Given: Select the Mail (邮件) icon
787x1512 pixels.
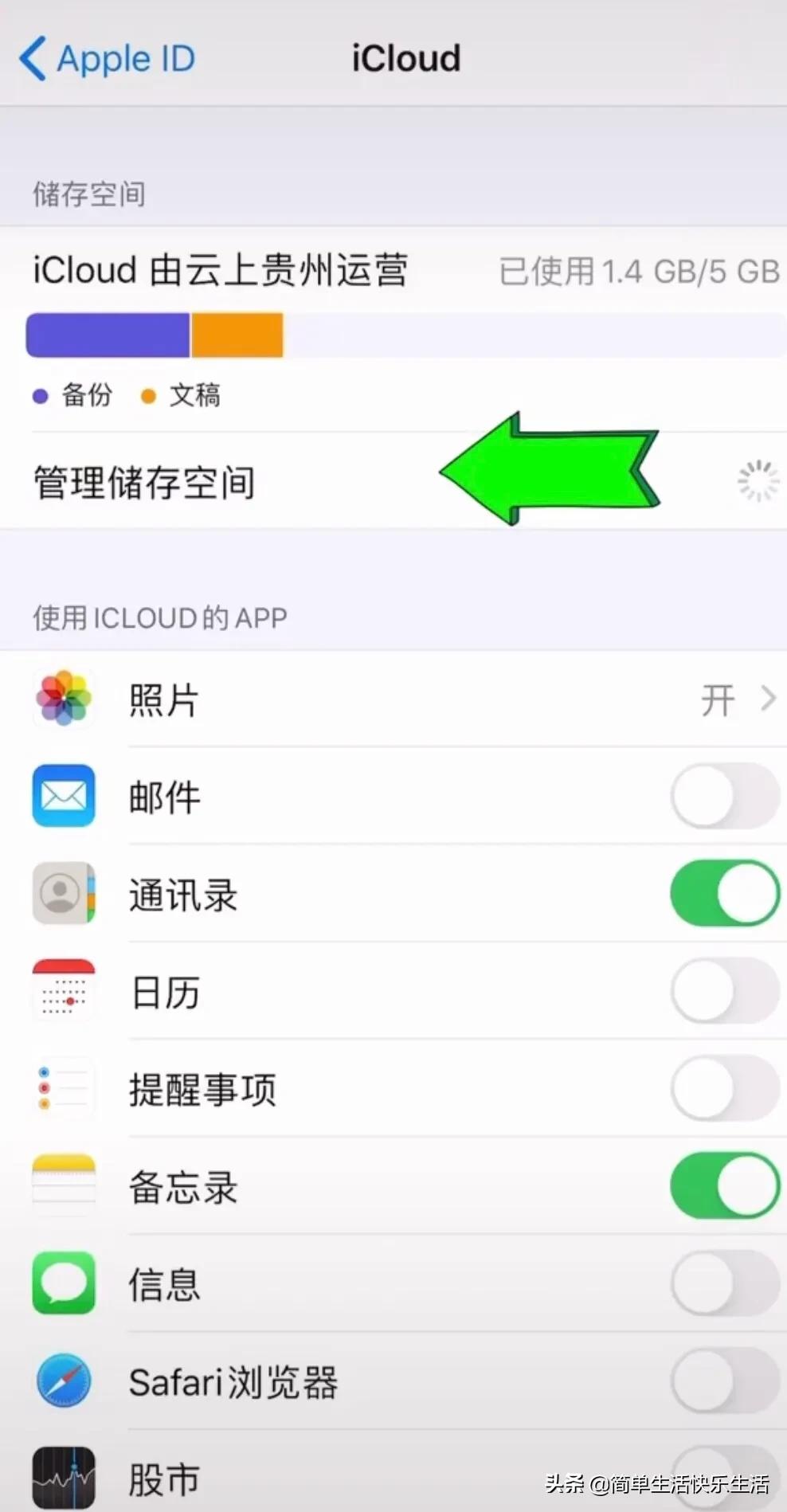Looking at the screenshot, I should pos(63,797).
